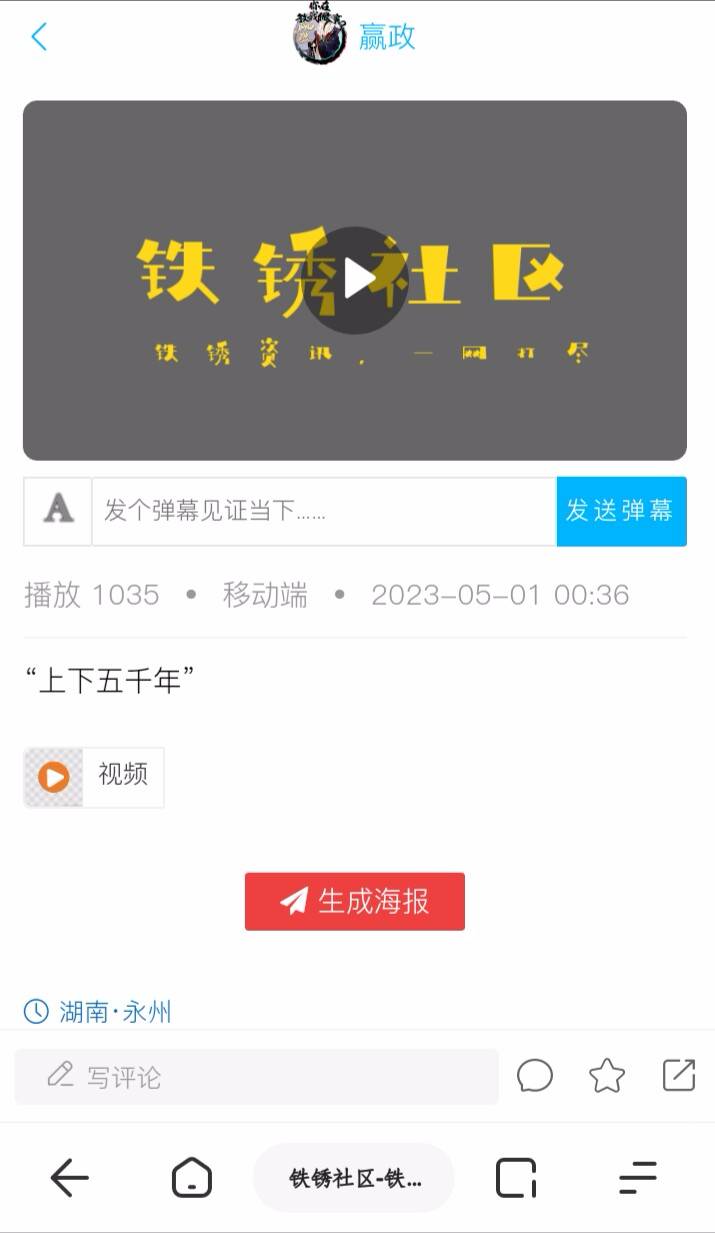
Task: Open the 湖南·永州 location link
Action: (x=114, y=1011)
